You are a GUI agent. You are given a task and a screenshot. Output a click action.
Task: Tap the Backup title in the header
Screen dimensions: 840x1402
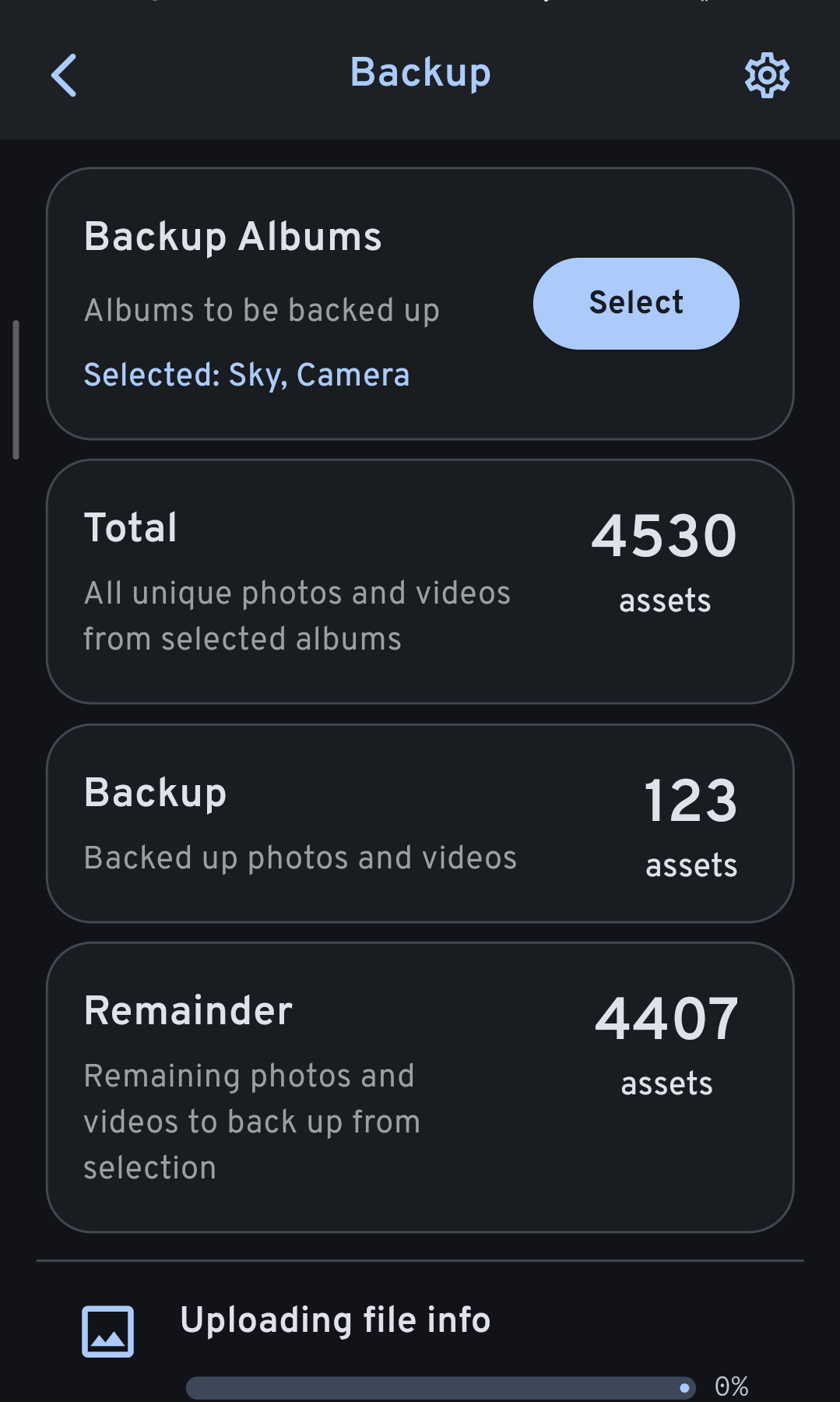coord(420,72)
